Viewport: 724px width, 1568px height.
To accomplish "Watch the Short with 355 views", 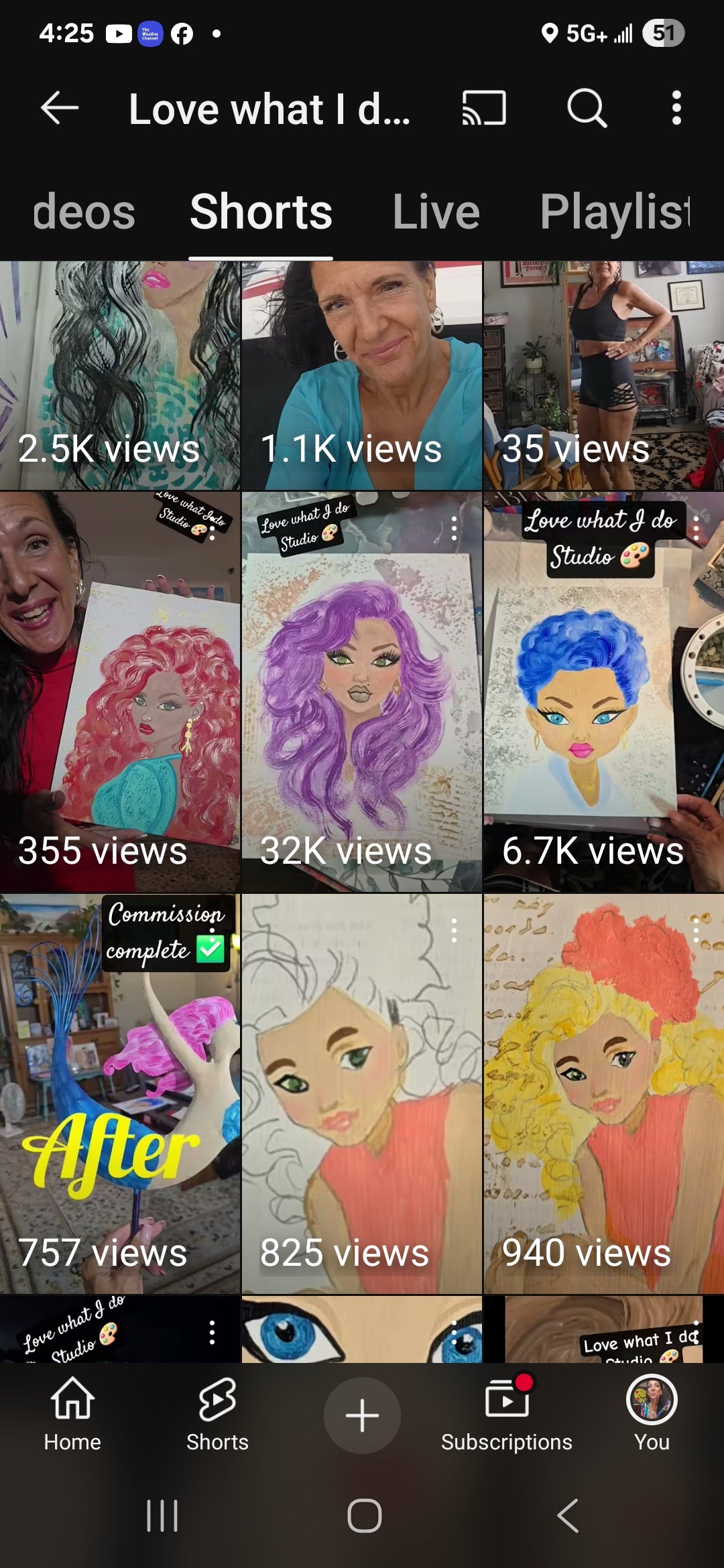I will 120,692.
